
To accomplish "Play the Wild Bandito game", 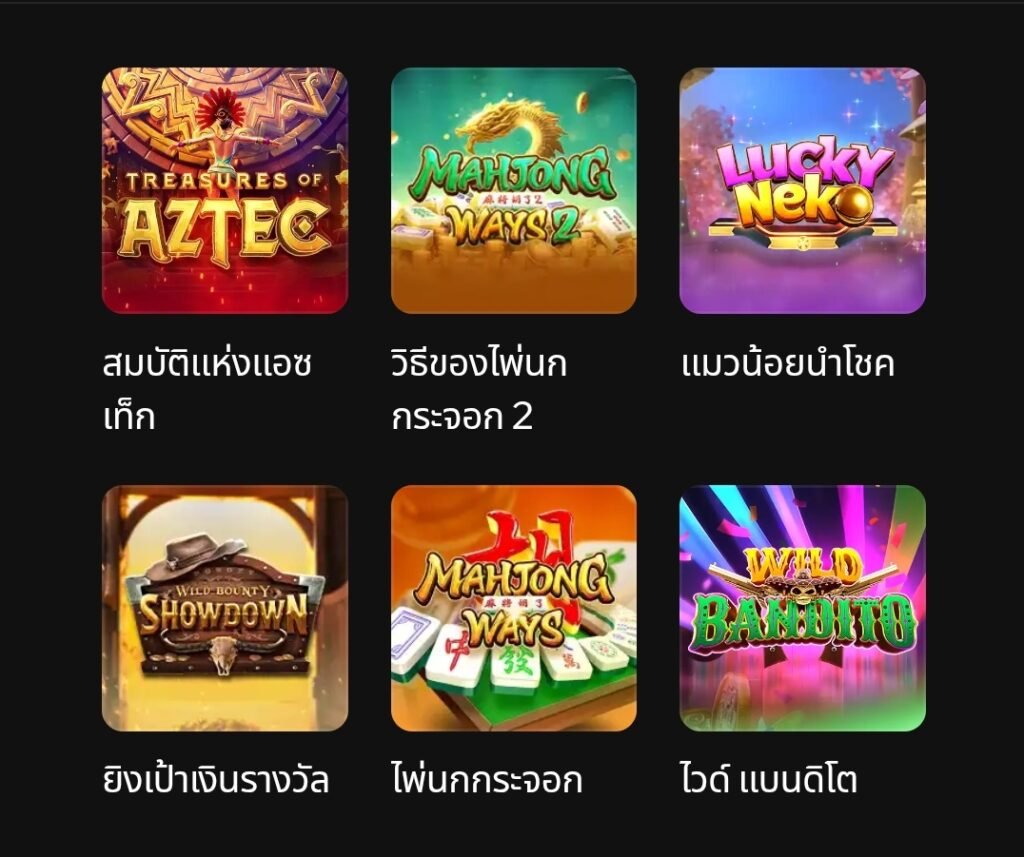I will click(x=802, y=608).
